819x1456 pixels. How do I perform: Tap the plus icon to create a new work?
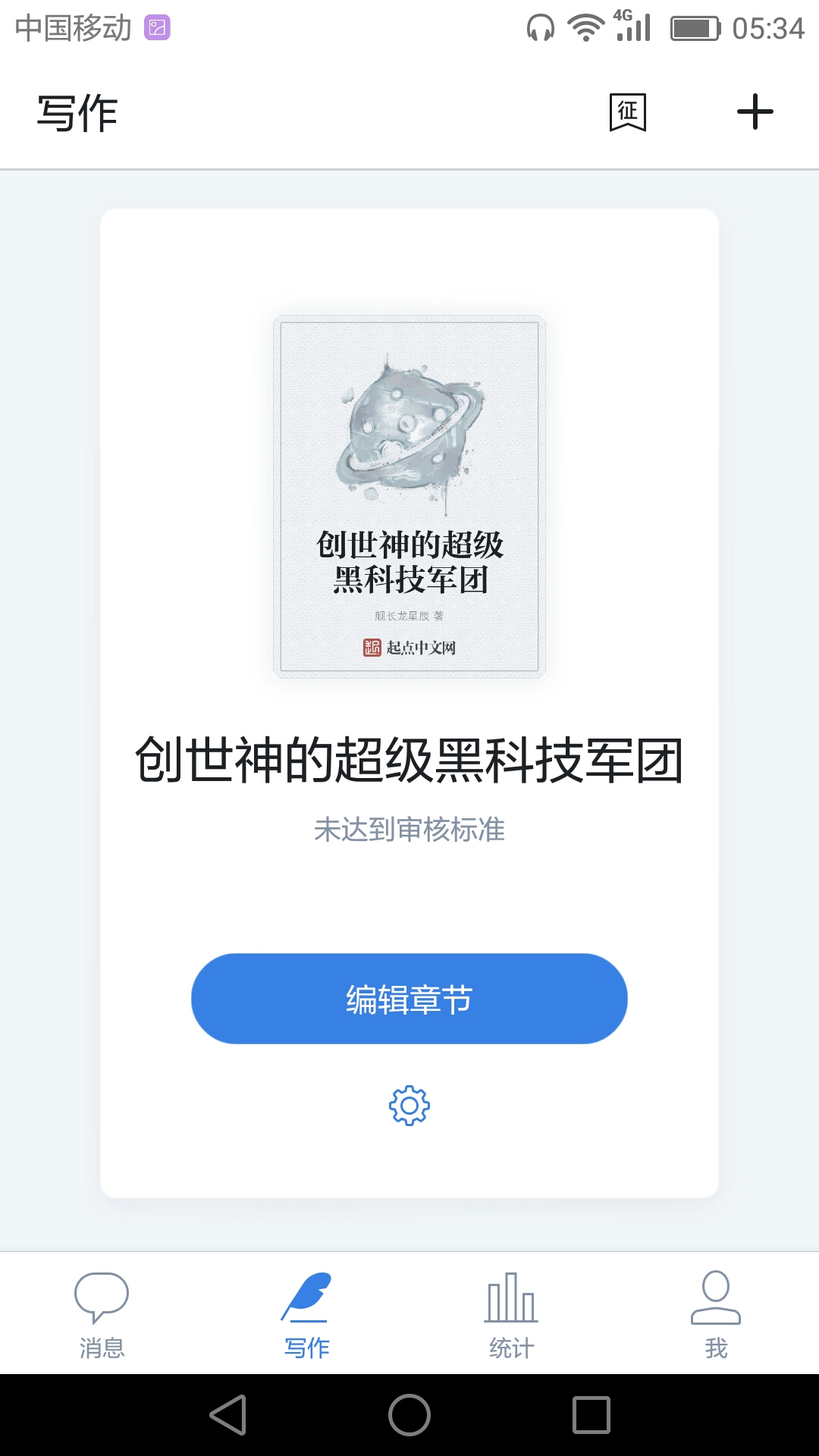coord(755,112)
